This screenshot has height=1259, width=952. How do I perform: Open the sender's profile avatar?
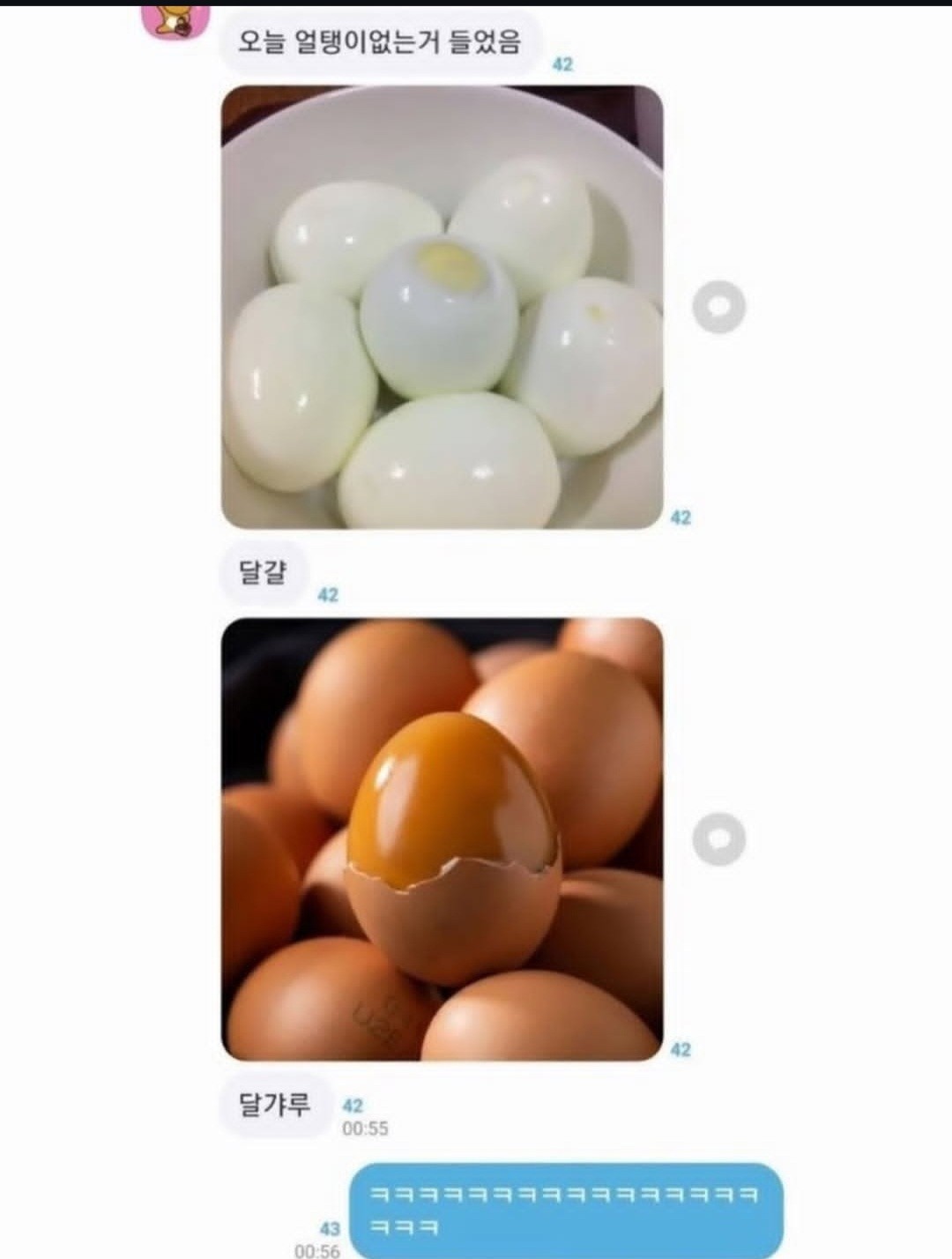pyautogui.click(x=175, y=19)
